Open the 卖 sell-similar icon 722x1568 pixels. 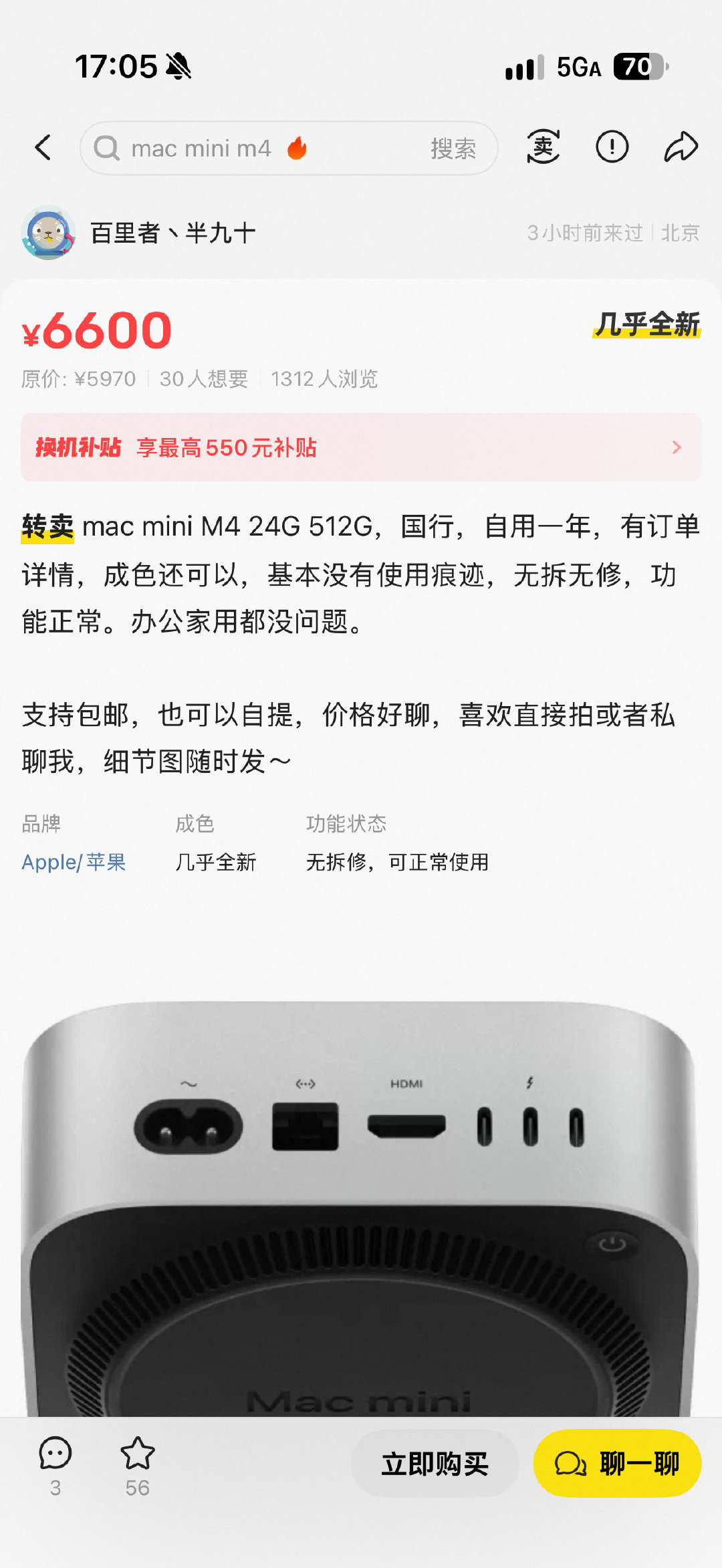pos(543,147)
